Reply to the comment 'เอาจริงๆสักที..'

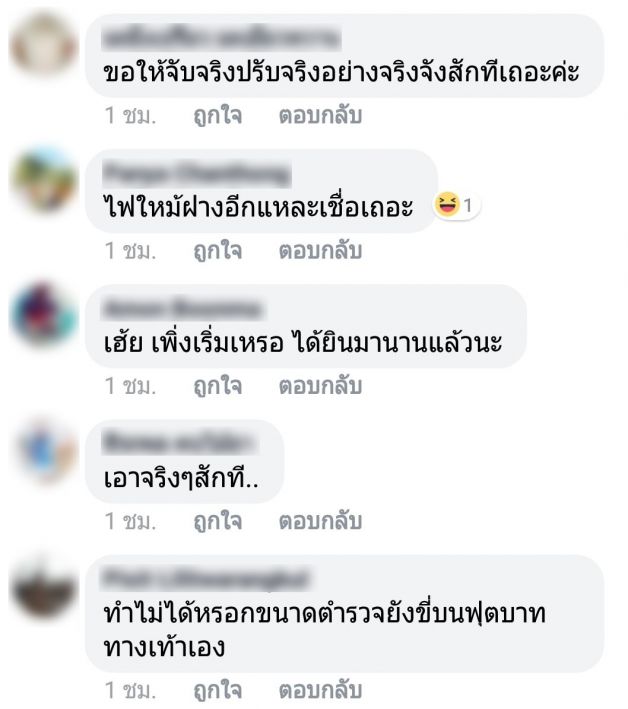pyautogui.click(x=320, y=521)
